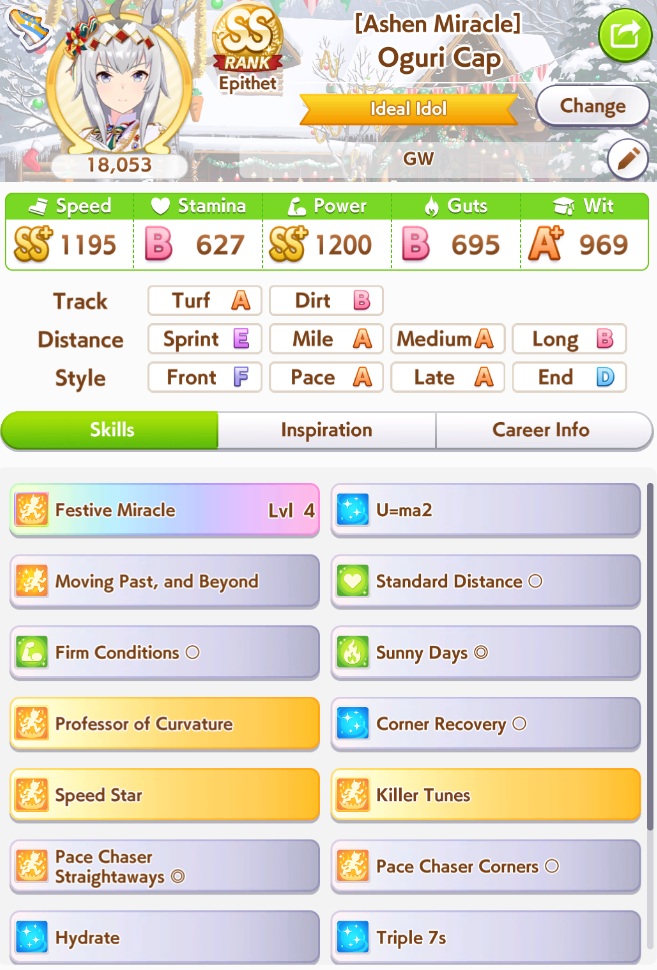The image size is (657, 970).
Task: Open Moving Past, and Beyond skill
Action: [x=165, y=581]
